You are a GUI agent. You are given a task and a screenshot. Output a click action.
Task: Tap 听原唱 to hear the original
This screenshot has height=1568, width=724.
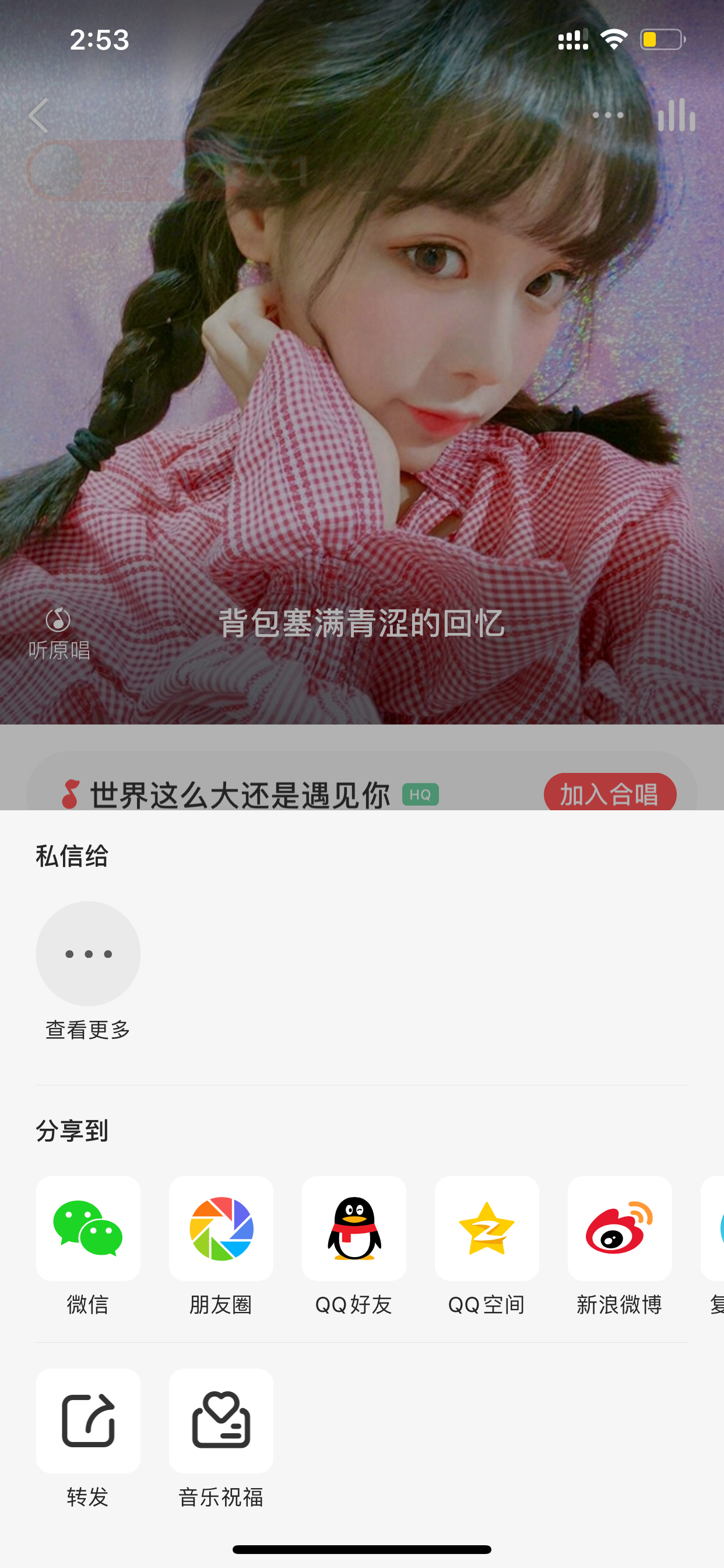[x=58, y=633]
